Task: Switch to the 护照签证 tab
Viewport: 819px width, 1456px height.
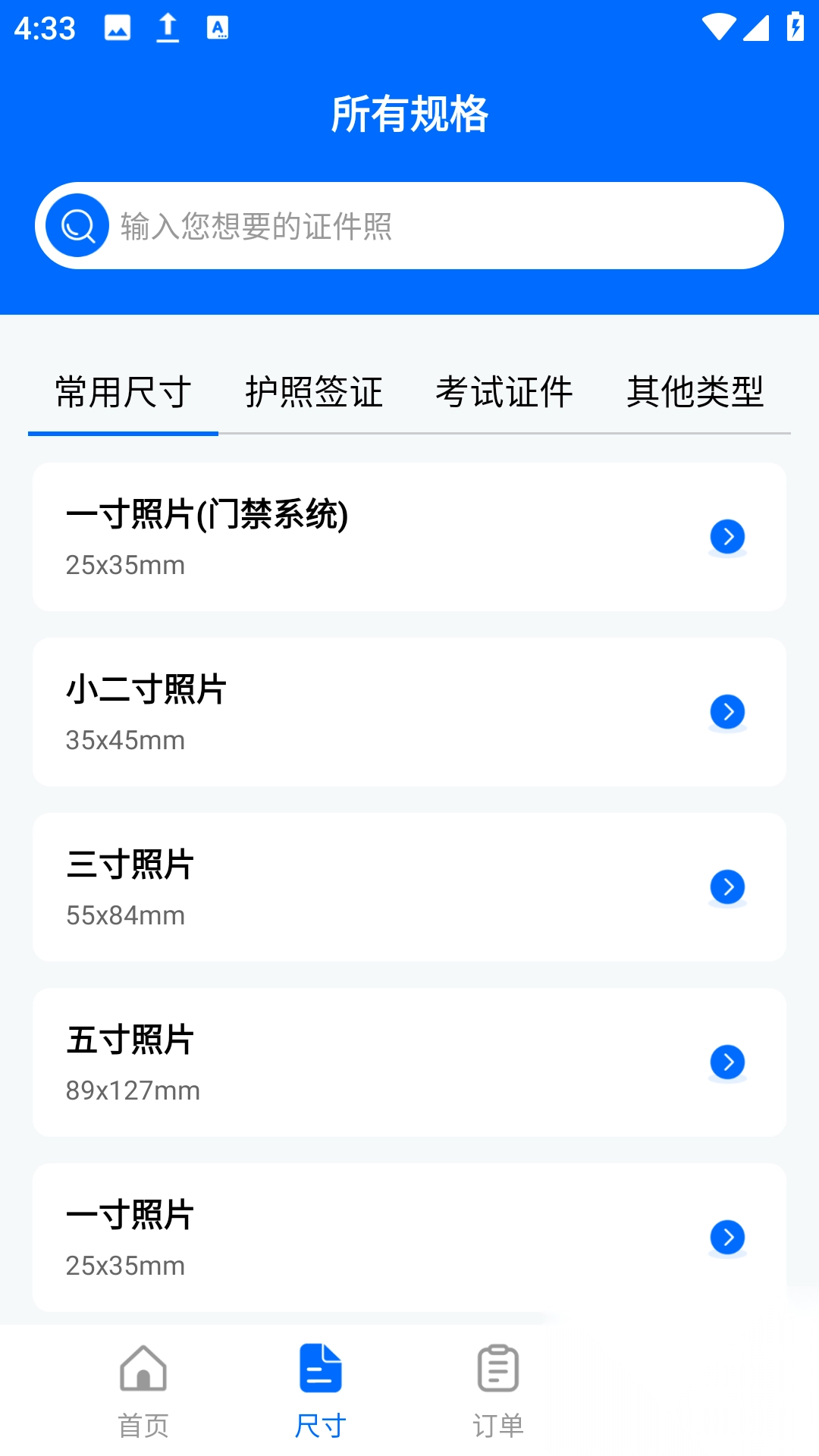Action: [314, 391]
